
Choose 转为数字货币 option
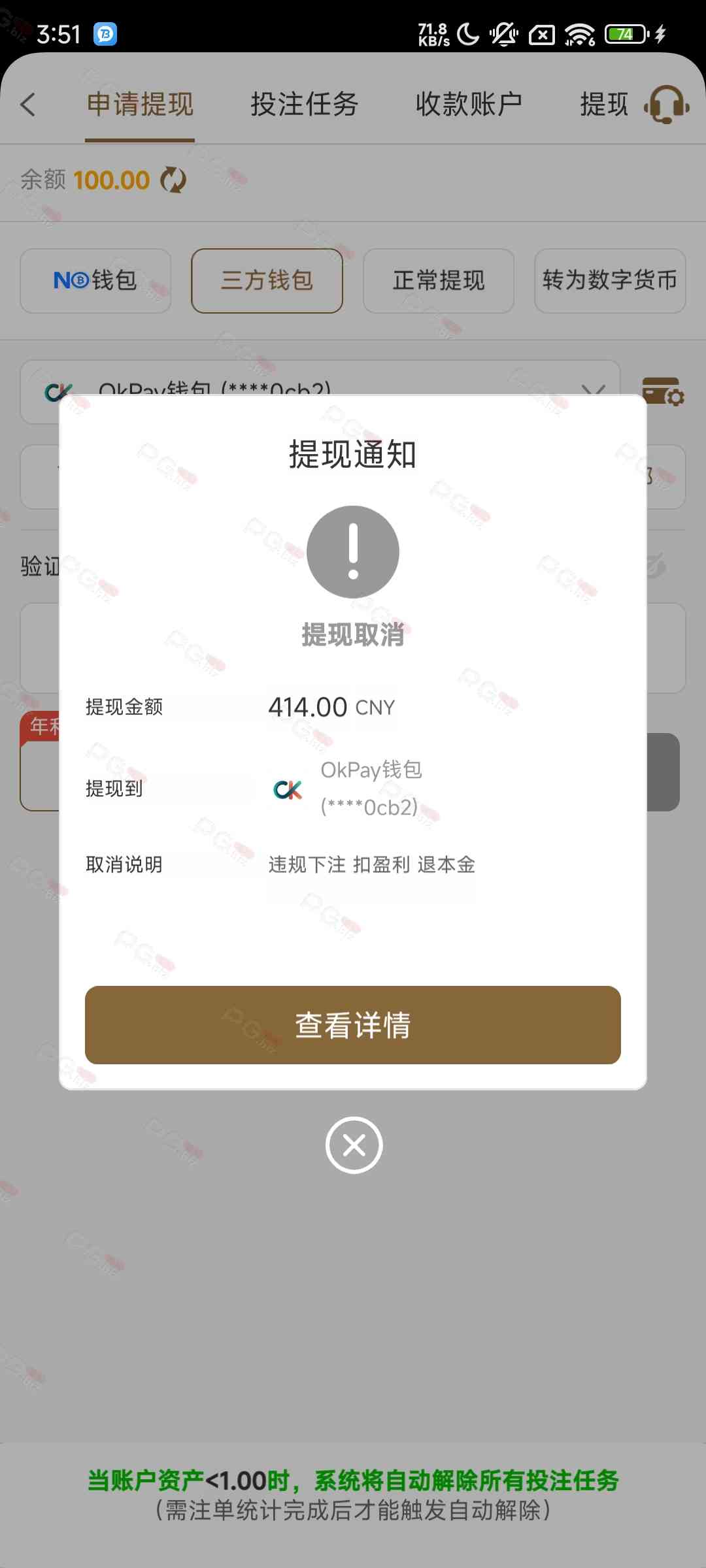[609, 280]
